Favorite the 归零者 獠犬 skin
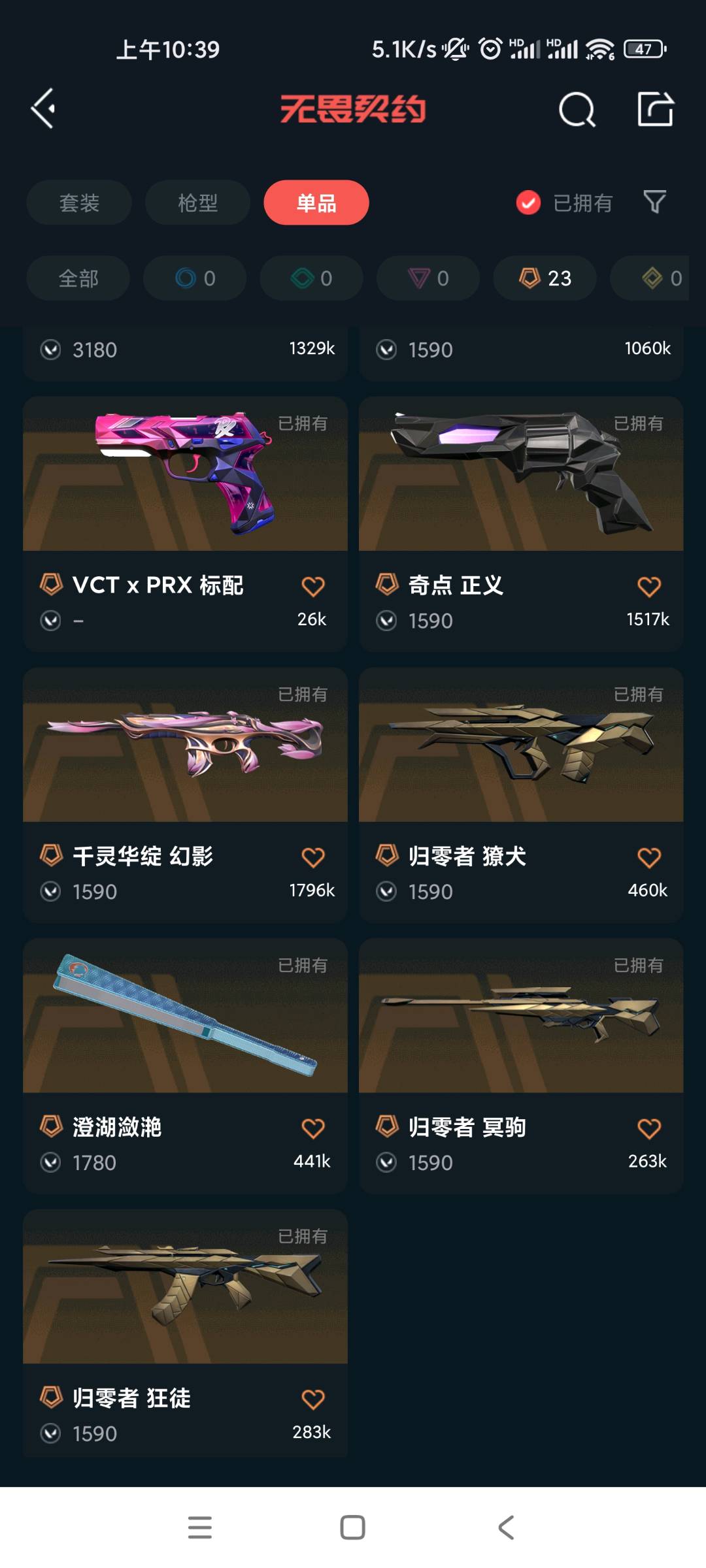 648,857
